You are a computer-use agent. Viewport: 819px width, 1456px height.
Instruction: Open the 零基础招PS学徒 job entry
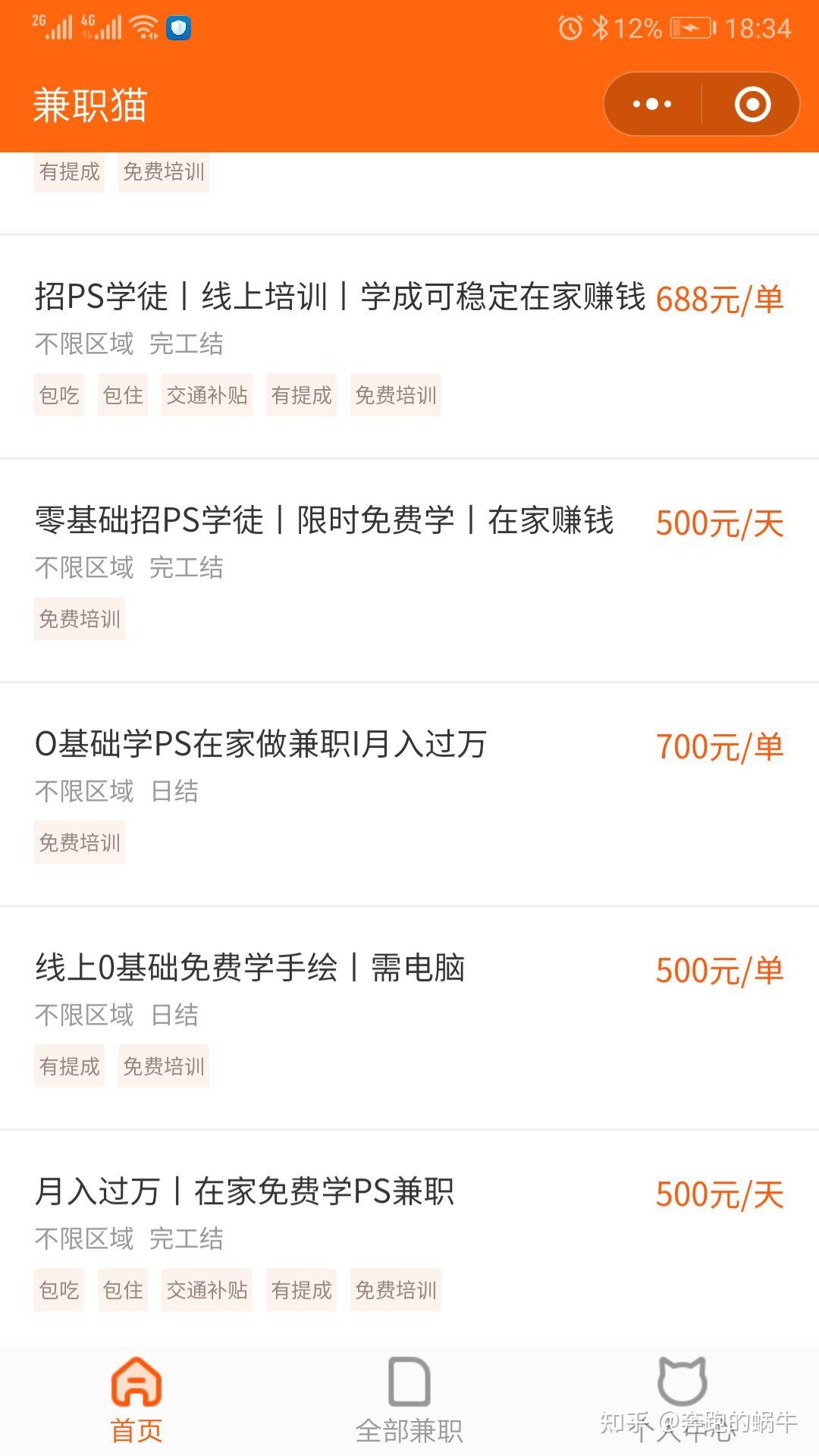[326, 520]
